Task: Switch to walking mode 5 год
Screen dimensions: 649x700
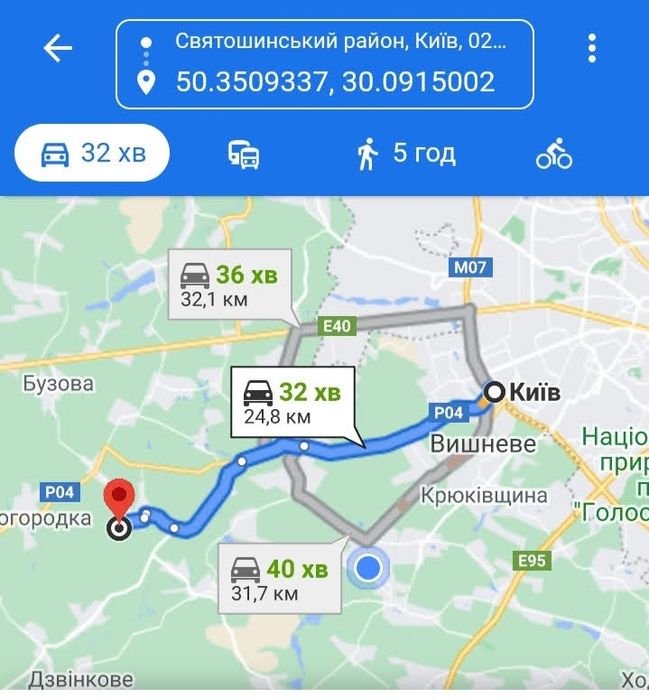Action: point(406,154)
